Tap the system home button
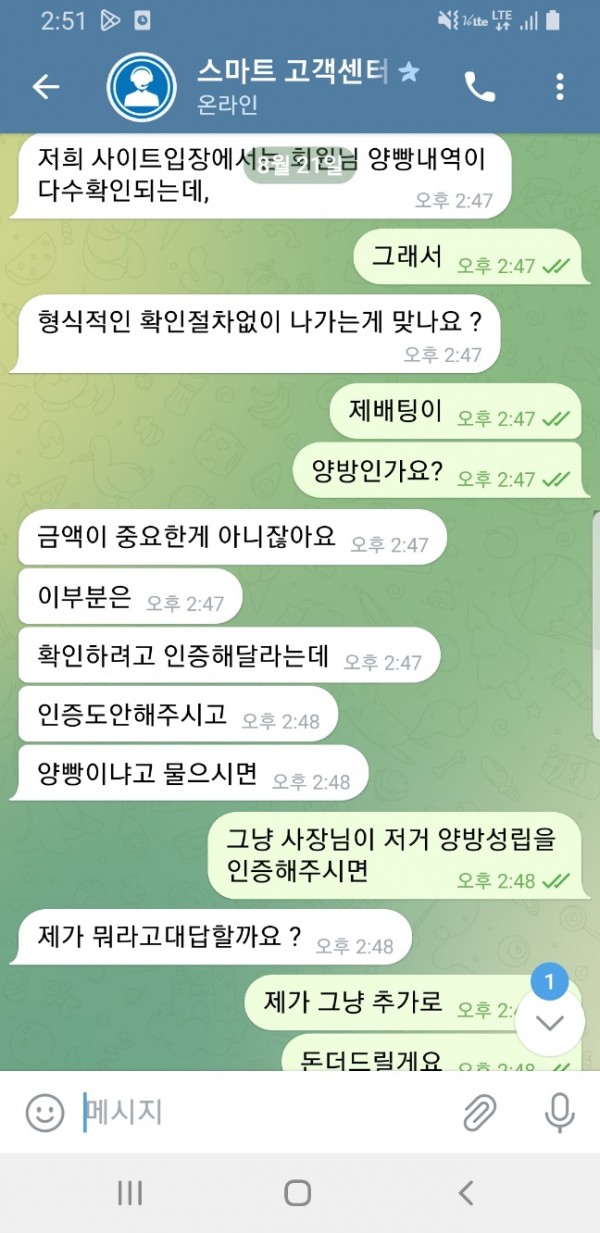600x1233 pixels. click(x=298, y=1192)
